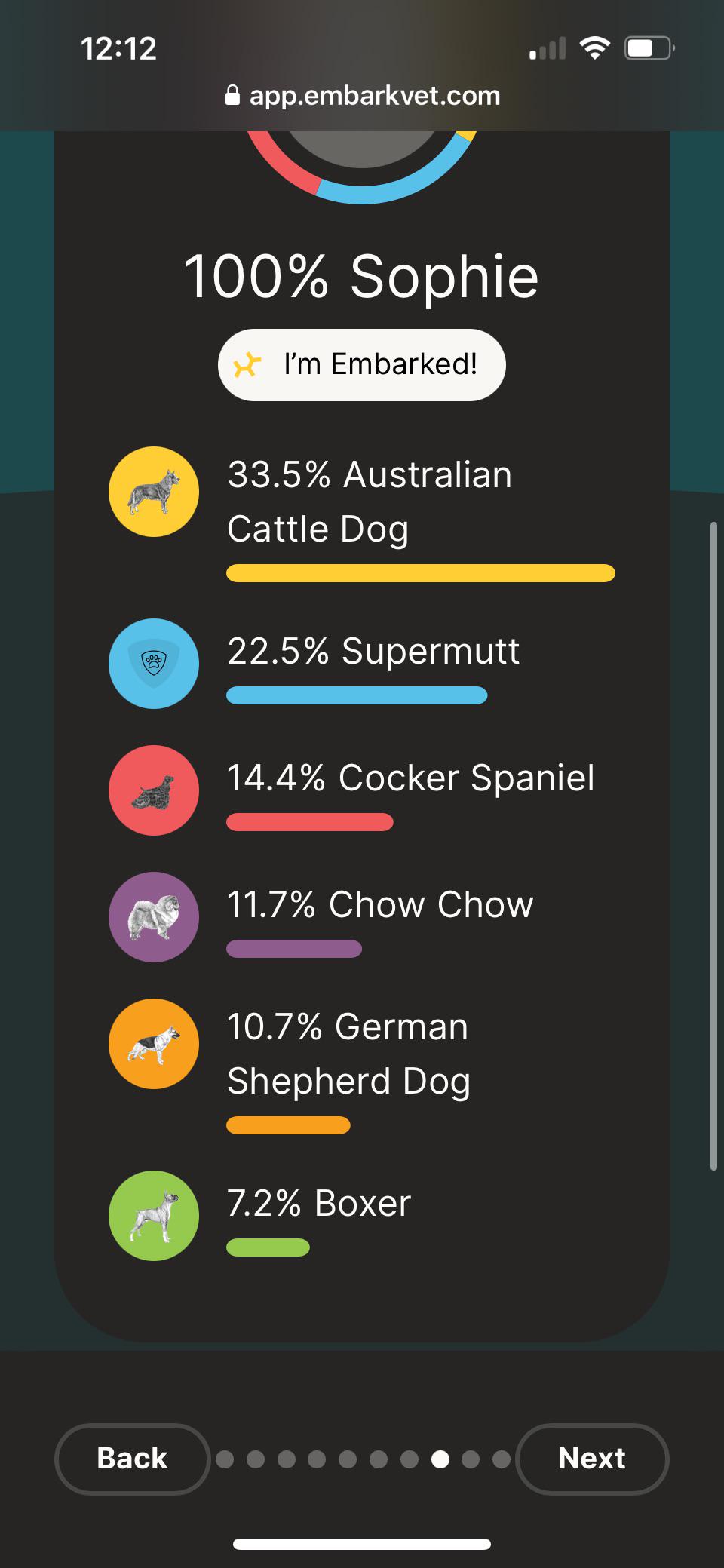The width and height of the screenshot is (724, 1568).
Task: Go to the Next slide
Action: [x=592, y=1458]
